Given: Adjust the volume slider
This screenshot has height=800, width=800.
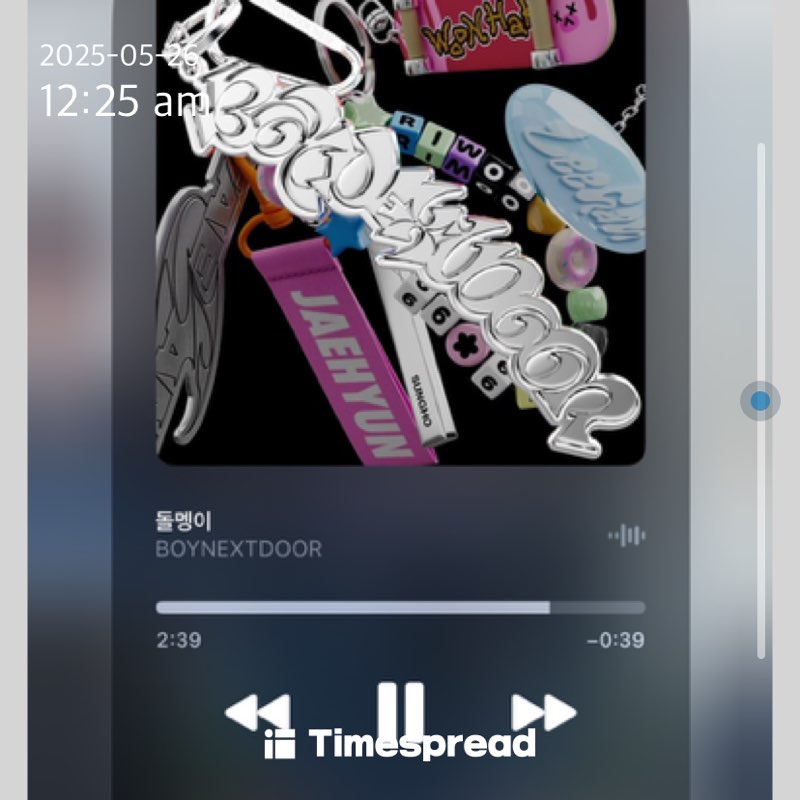Looking at the screenshot, I should [x=761, y=401].
